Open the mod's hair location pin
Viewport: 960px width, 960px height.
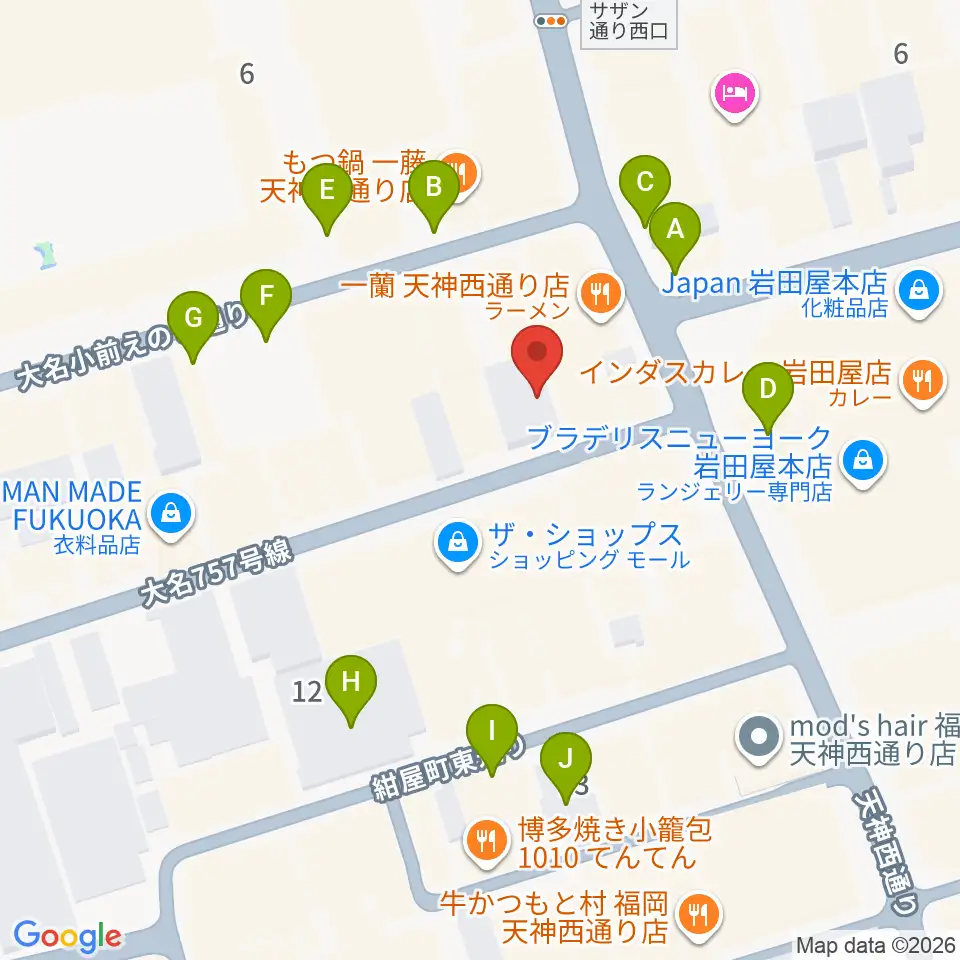tap(759, 739)
